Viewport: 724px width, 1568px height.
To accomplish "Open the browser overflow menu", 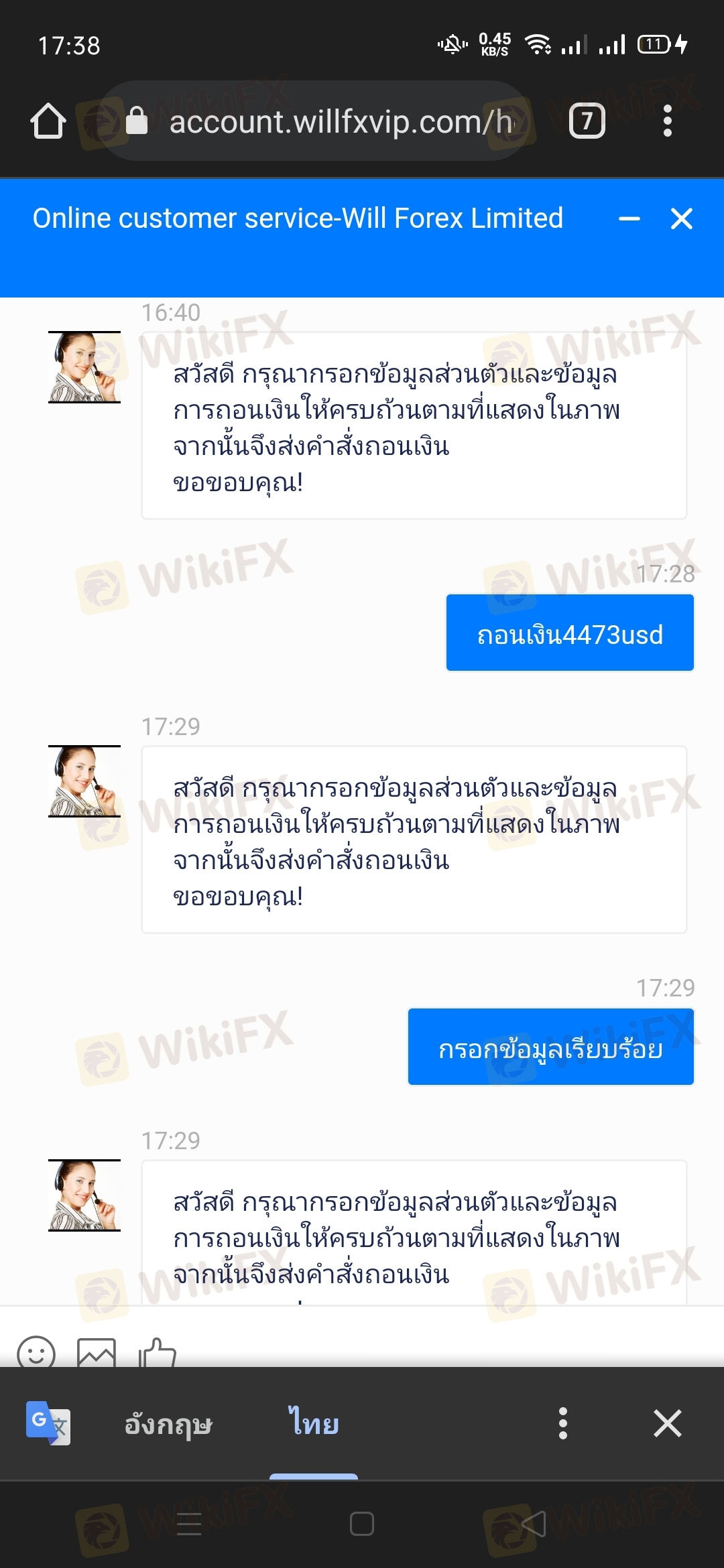I will pos(667,121).
